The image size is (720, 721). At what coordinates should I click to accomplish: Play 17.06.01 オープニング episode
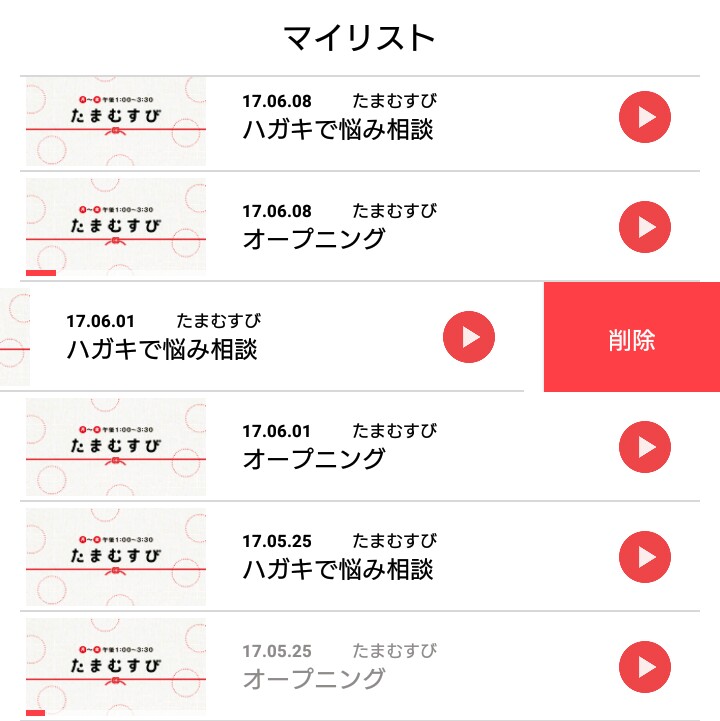tap(645, 447)
